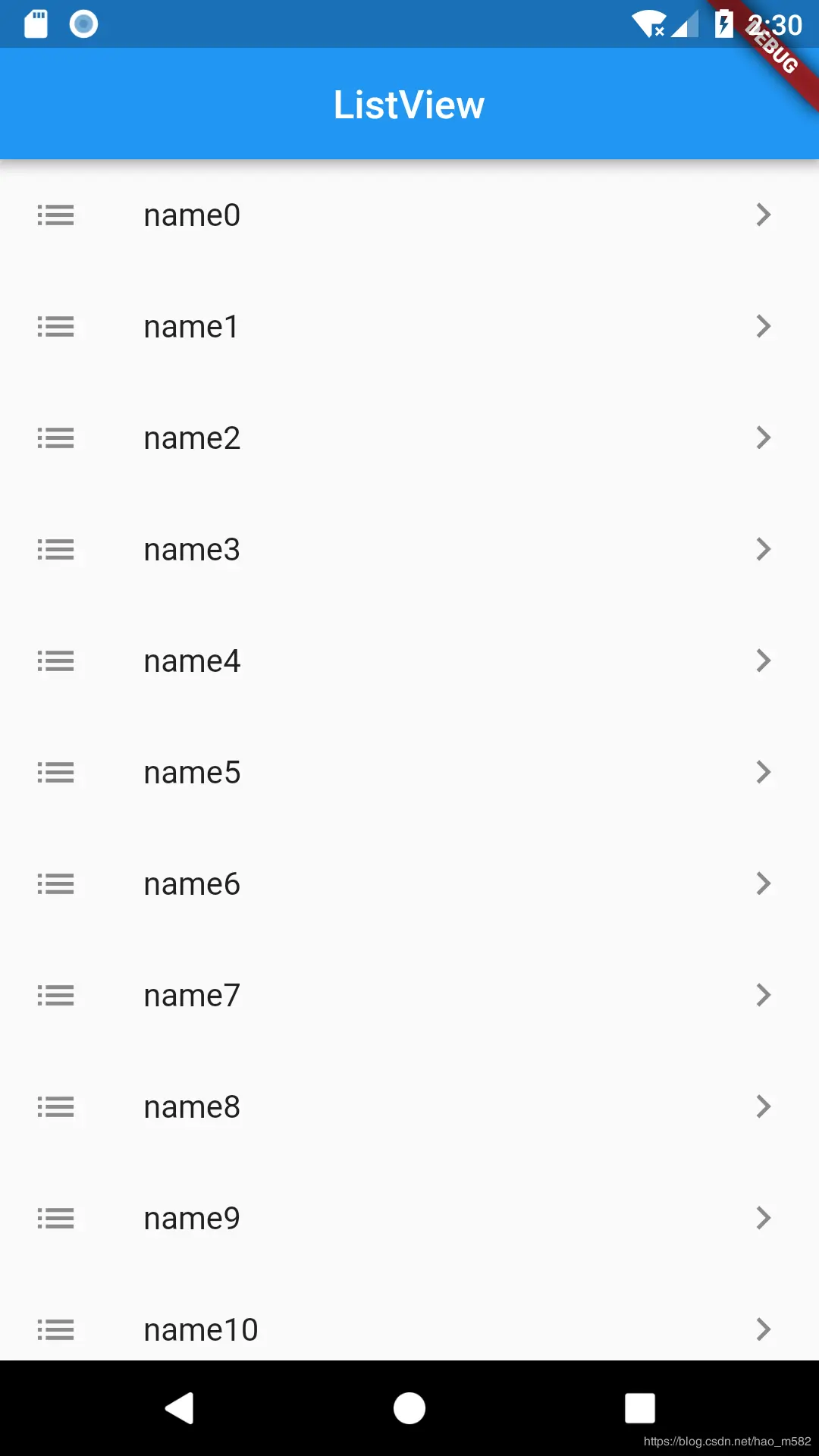Go back using the system back button

pyautogui.click(x=180, y=1408)
